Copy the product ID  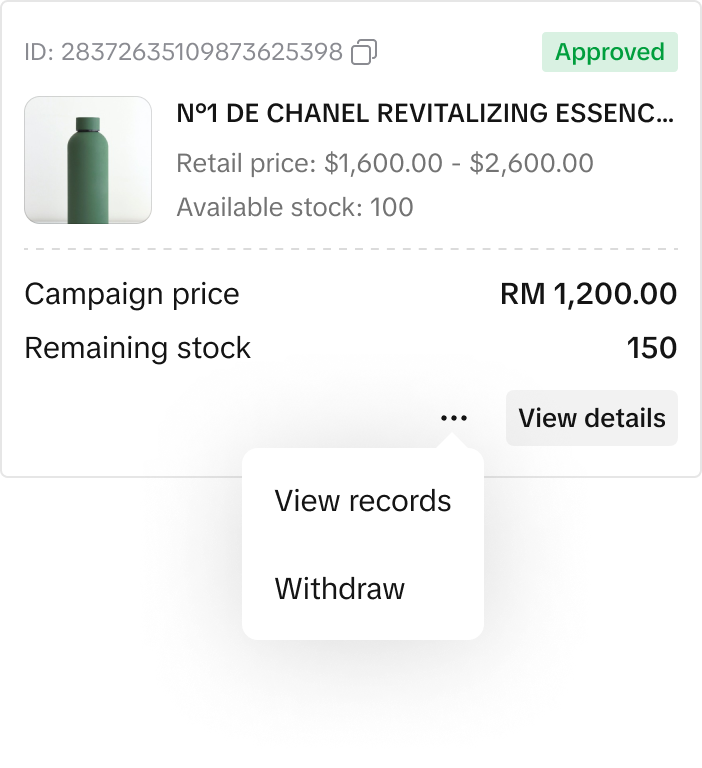(364, 52)
